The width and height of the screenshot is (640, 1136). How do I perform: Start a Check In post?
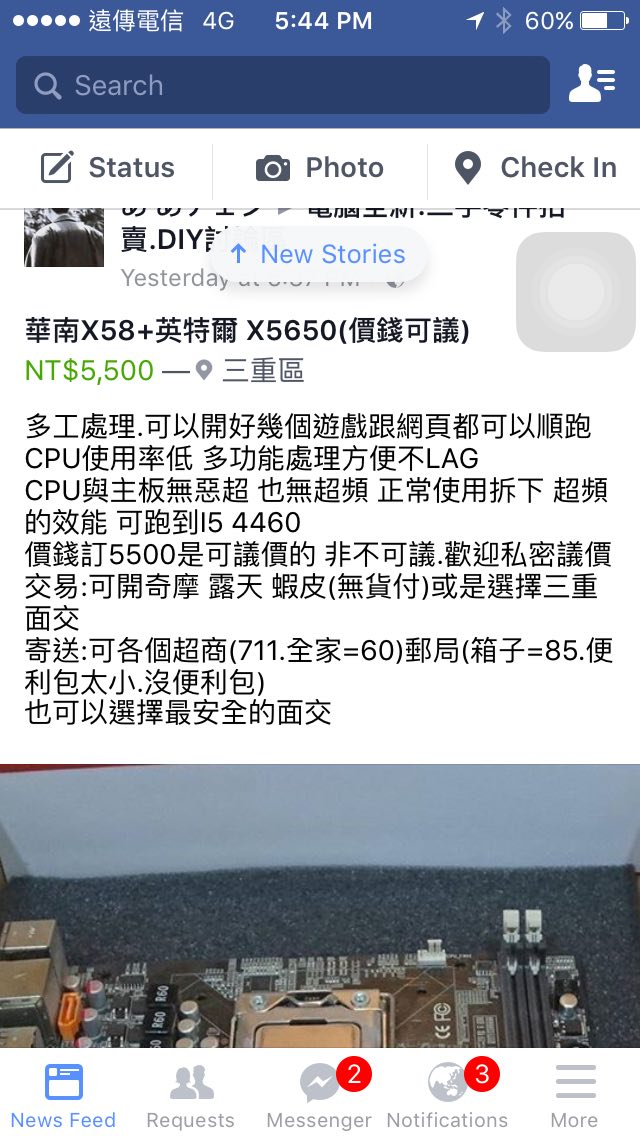pyautogui.click(x=535, y=168)
